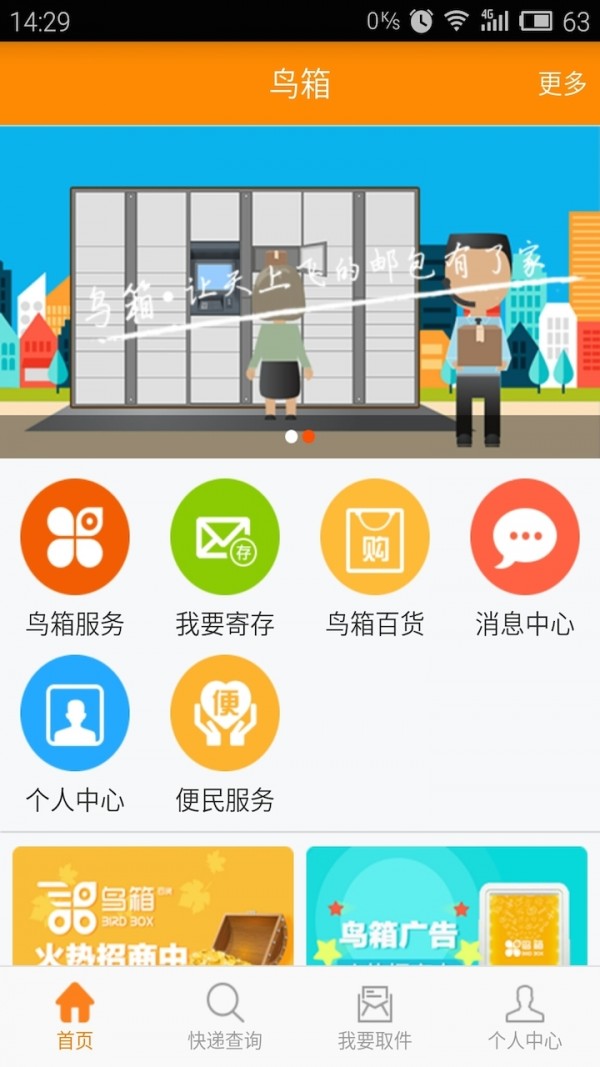Open the 更多 menu in header
Image resolution: width=600 pixels, height=1067 pixels.
561,84
